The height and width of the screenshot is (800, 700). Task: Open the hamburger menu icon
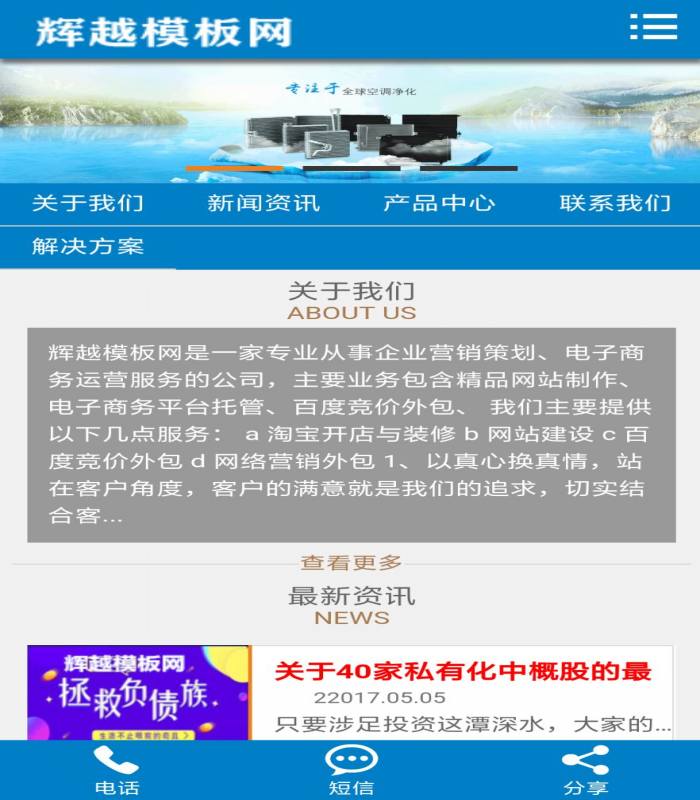click(x=653, y=27)
